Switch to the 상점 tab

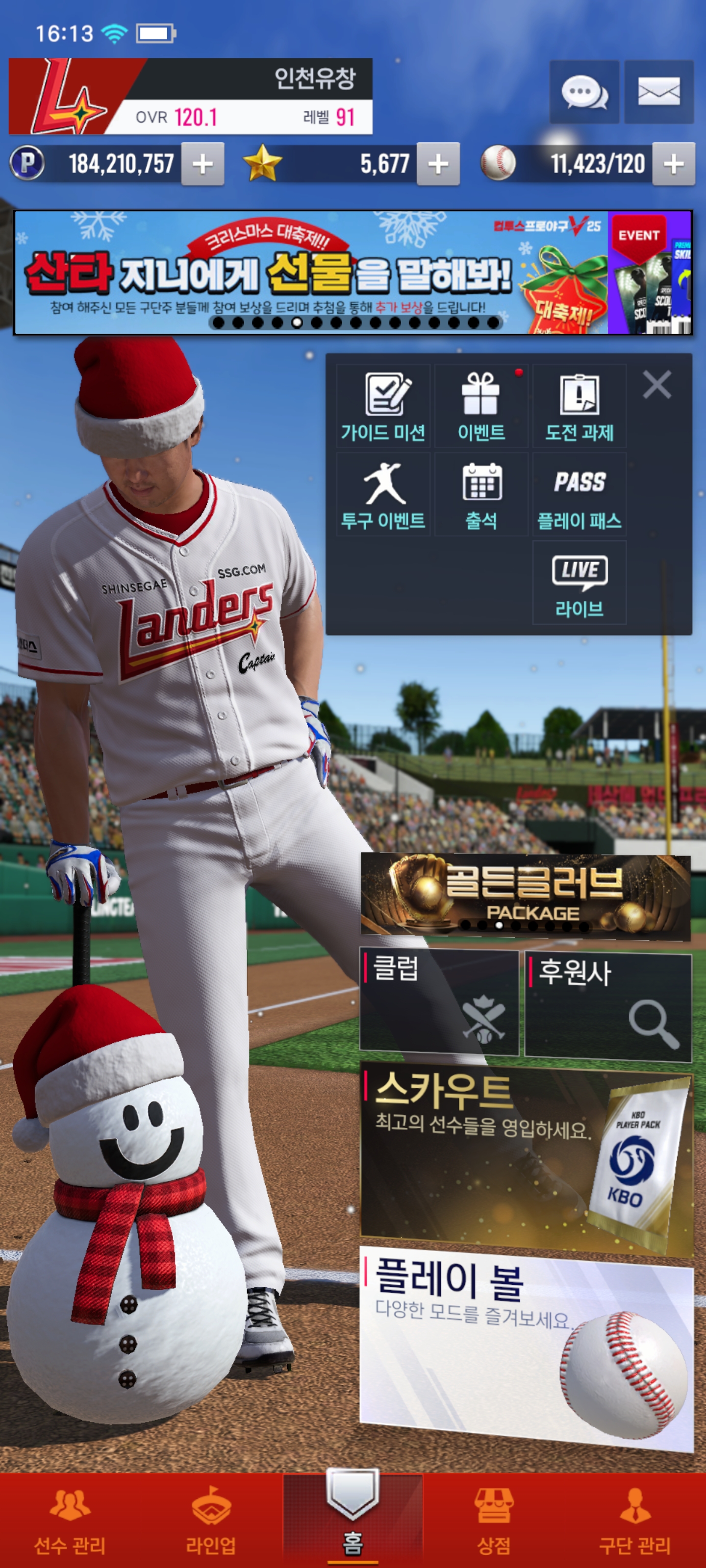click(493, 1520)
